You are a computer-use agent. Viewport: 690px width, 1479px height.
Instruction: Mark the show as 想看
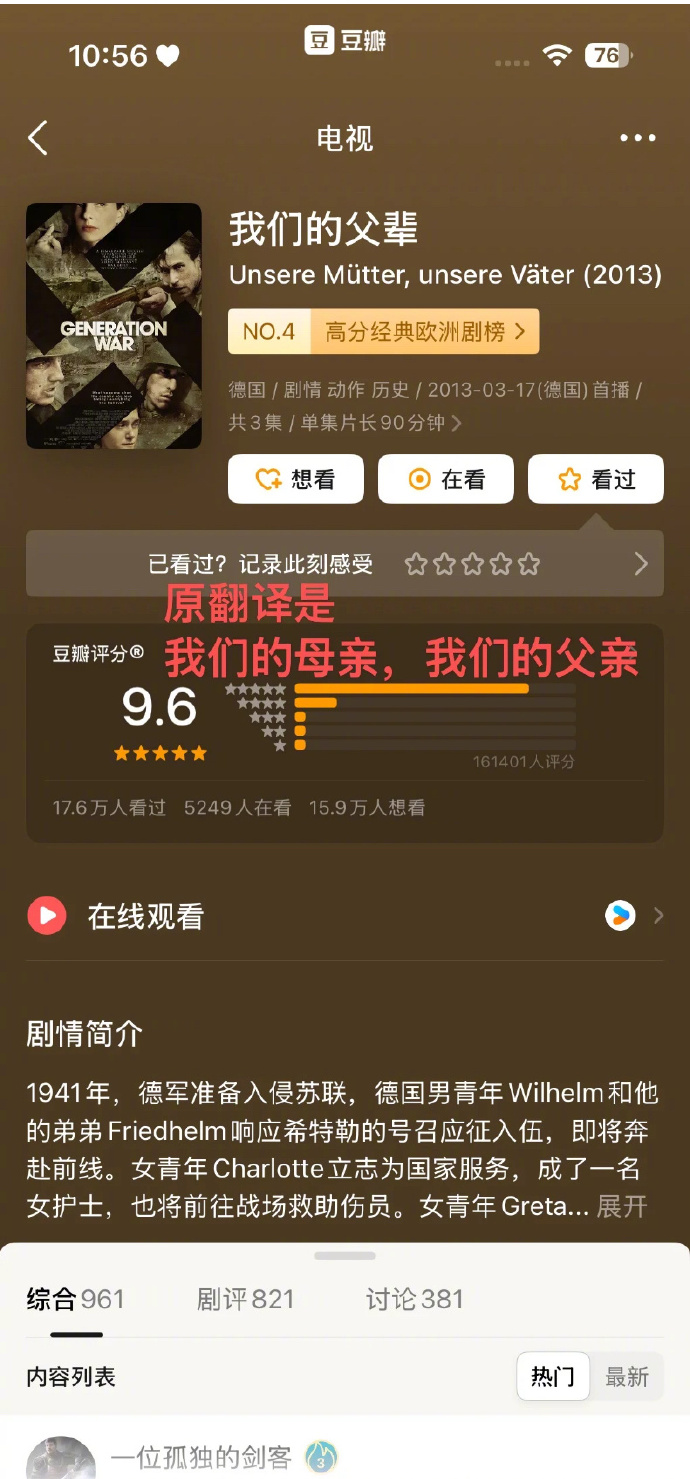(296, 479)
